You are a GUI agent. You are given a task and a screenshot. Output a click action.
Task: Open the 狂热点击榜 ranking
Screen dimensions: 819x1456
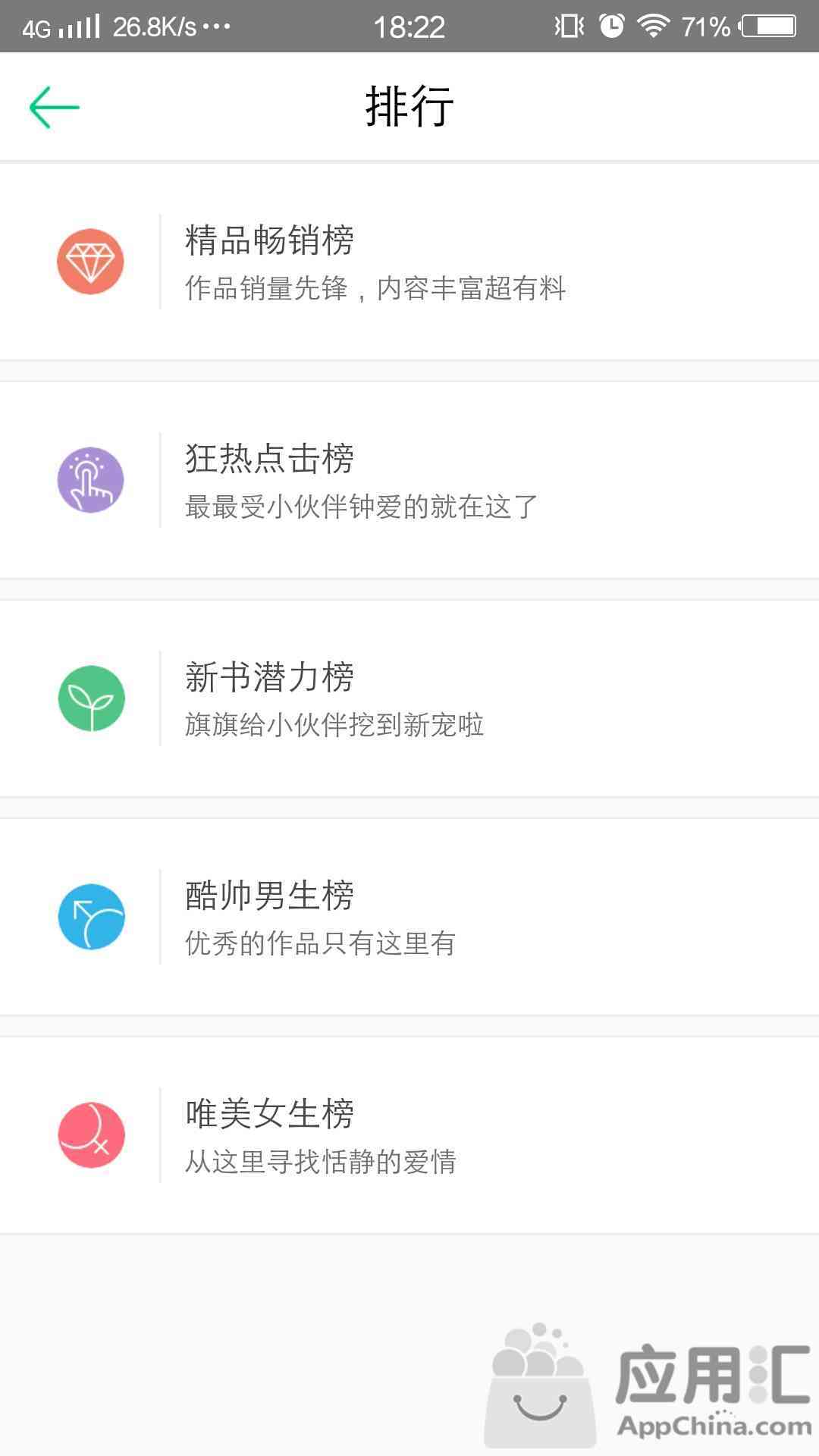[409, 480]
